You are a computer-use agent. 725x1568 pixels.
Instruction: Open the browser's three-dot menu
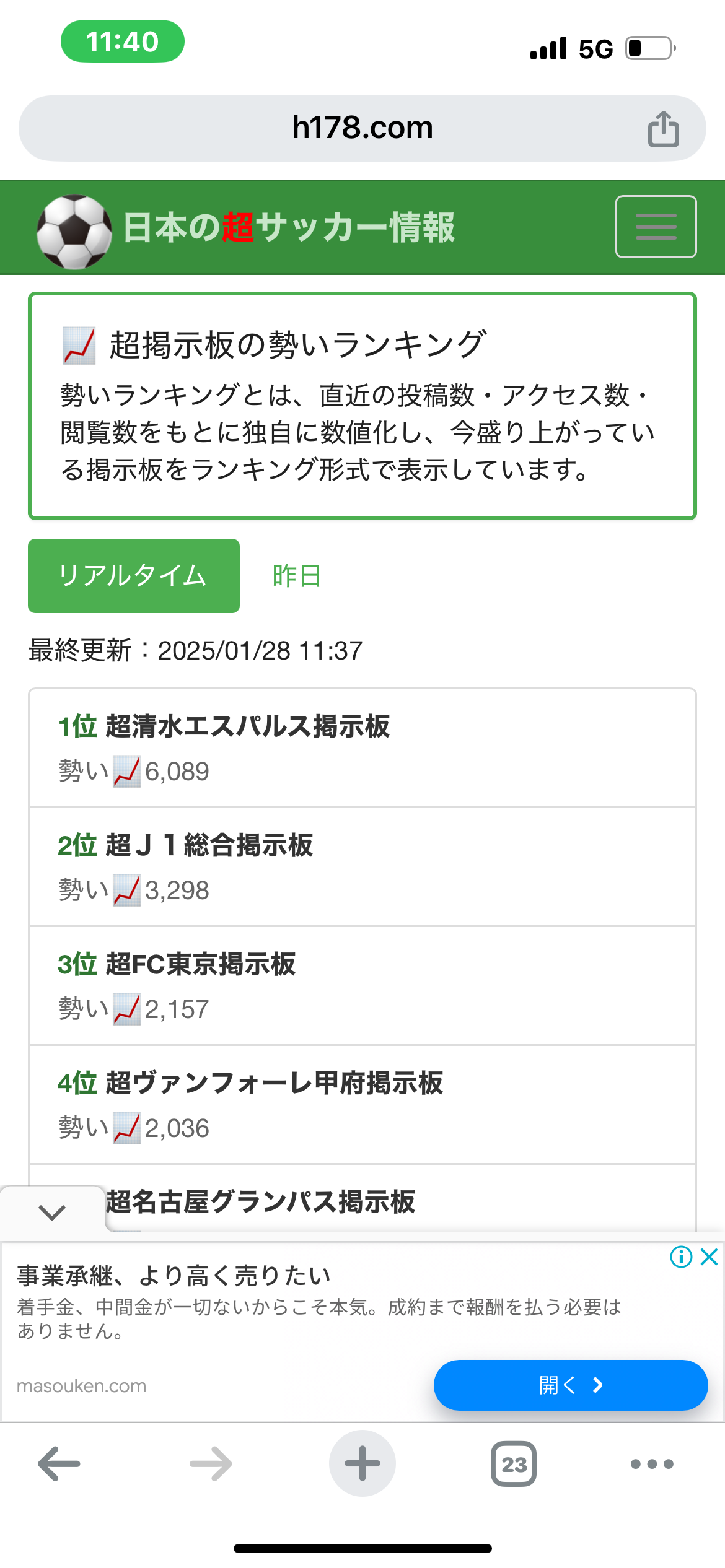[x=651, y=1464]
